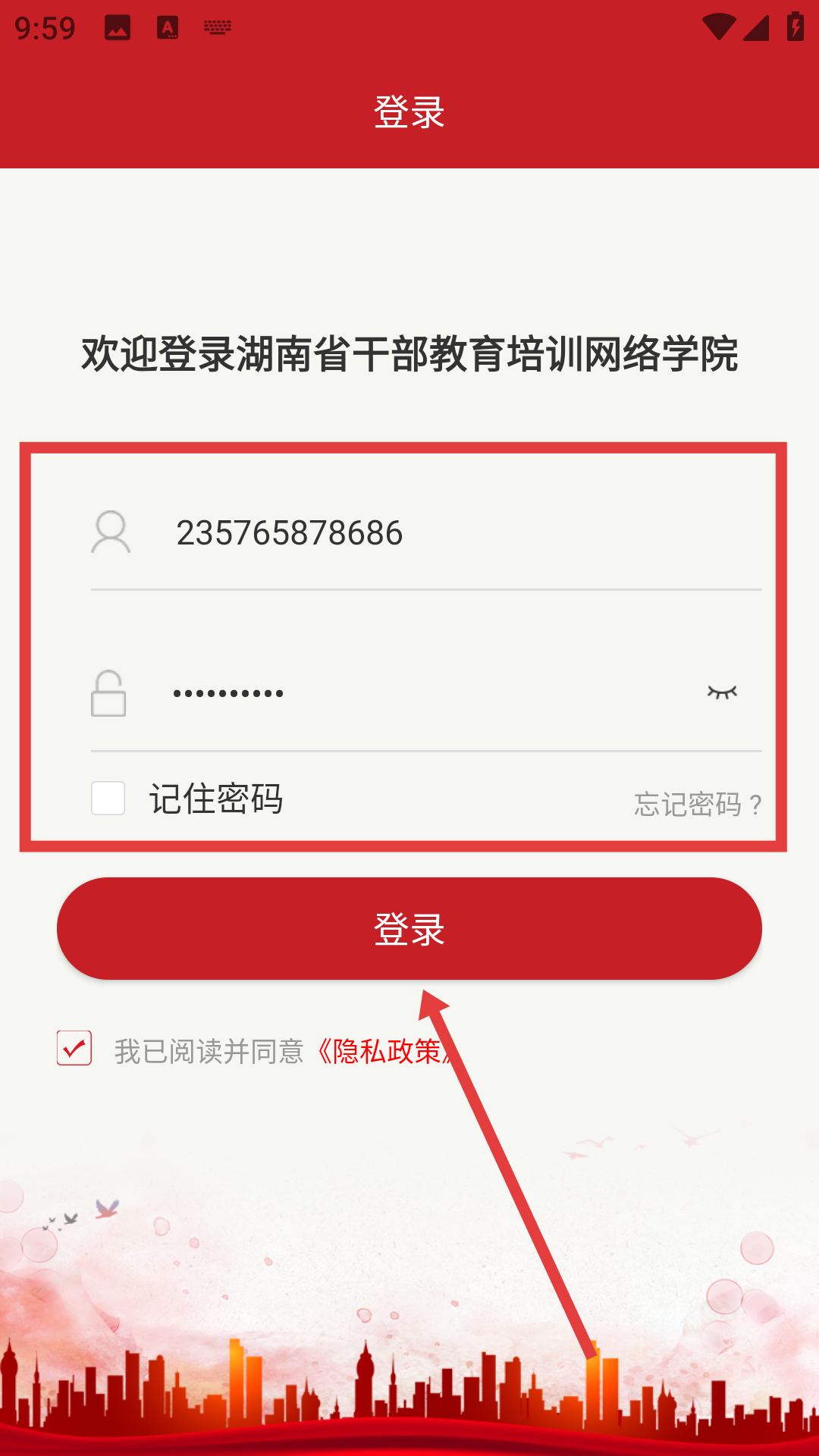819x1456 pixels.
Task: Tap the red 登录 button
Action: (409, 929)
